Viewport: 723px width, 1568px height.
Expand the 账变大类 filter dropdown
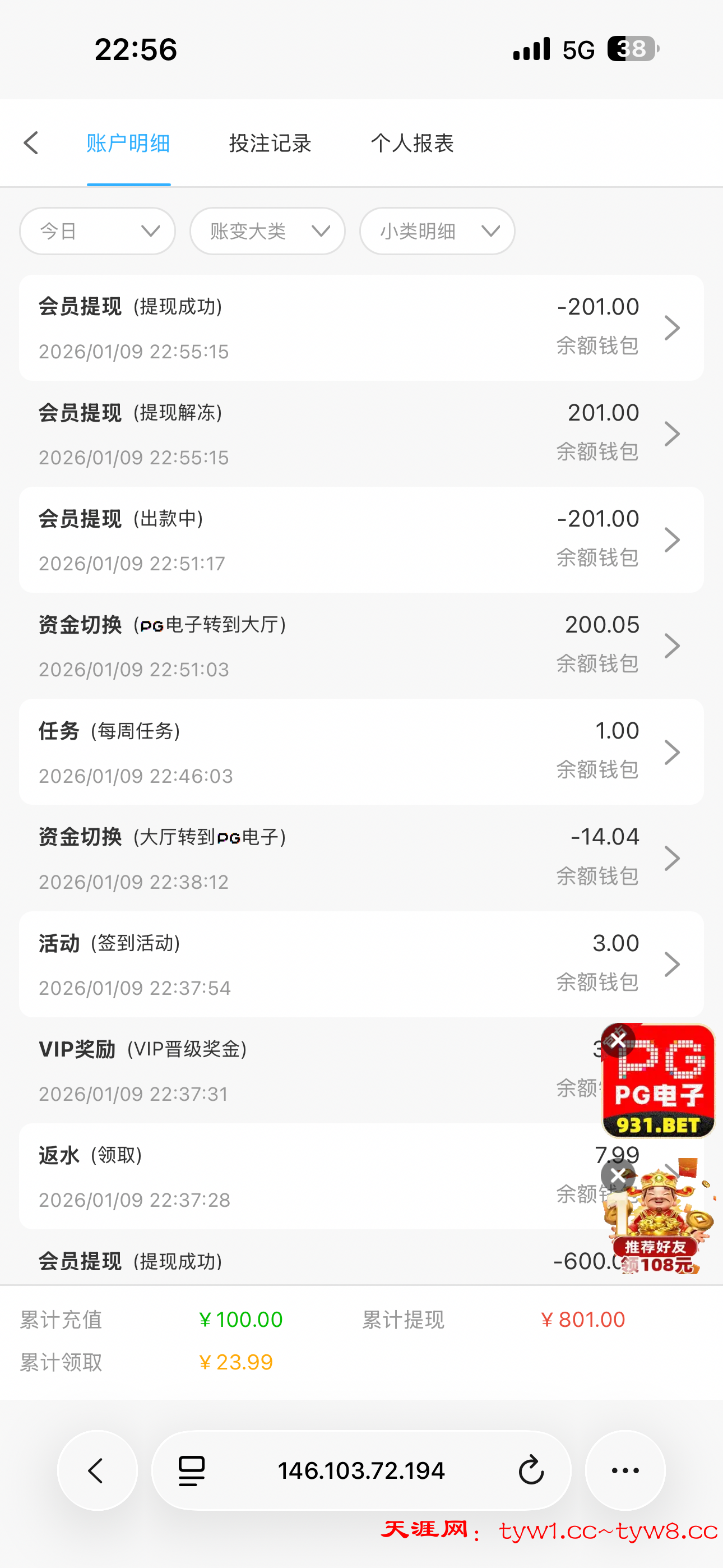tap(267, 231)
